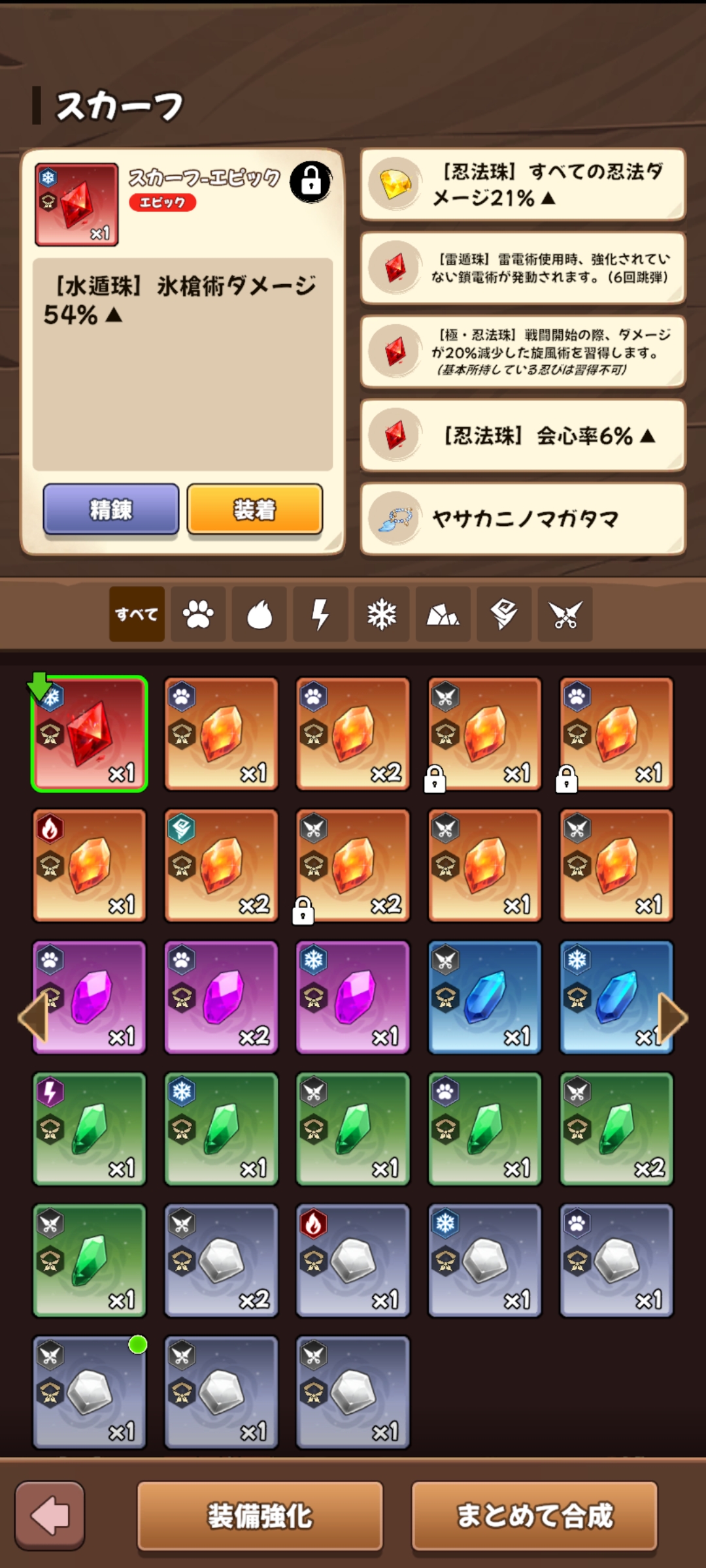Screen dimensions: 706x1568
Task: Select the selected red epic gem tile
Action: [90, 734]
